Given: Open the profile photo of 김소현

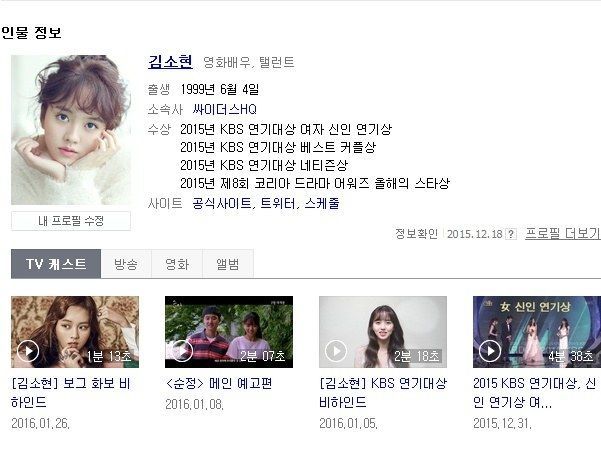Looking at the screenshot, I should coord(70,130).
